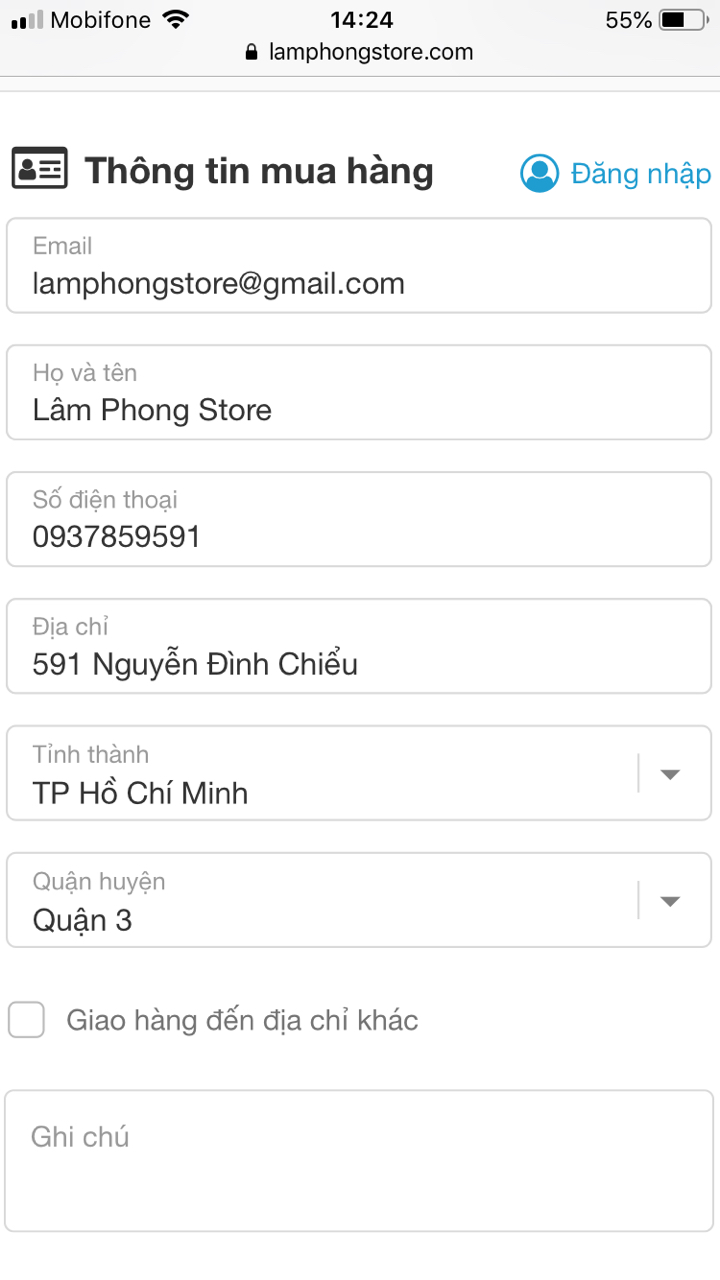The height and width of the screenshot is (1280, 720).
Task: Check Giao hàng đến địa chỉ khác
Action: [27, 1021]
